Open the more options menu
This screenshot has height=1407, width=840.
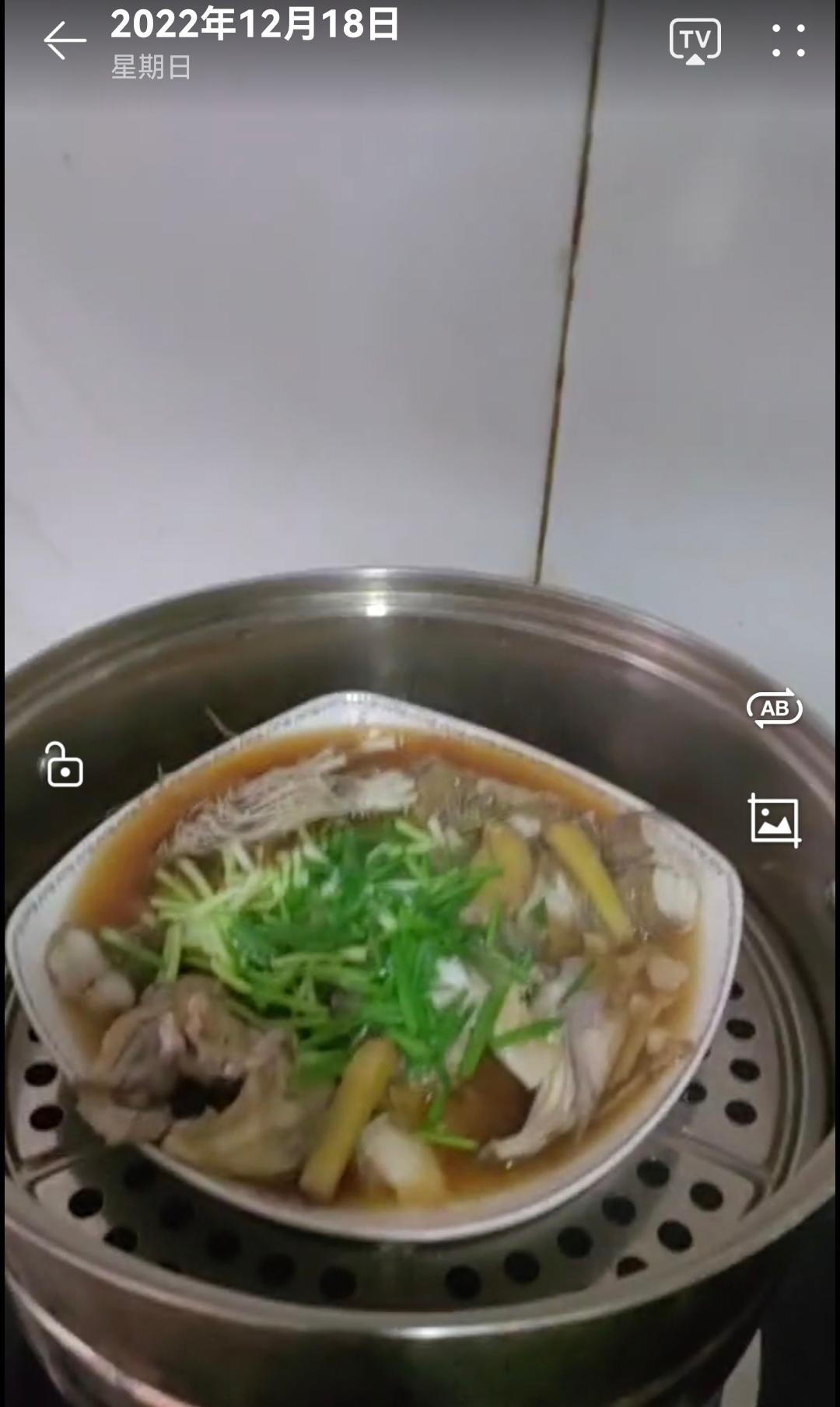tap(789, 40)
